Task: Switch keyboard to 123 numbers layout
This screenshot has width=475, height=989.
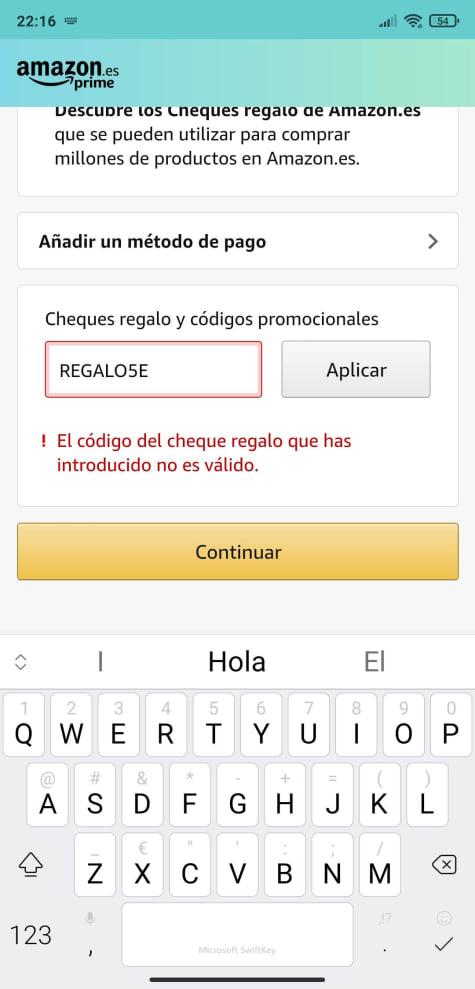Action: click(x=31, y=935)
